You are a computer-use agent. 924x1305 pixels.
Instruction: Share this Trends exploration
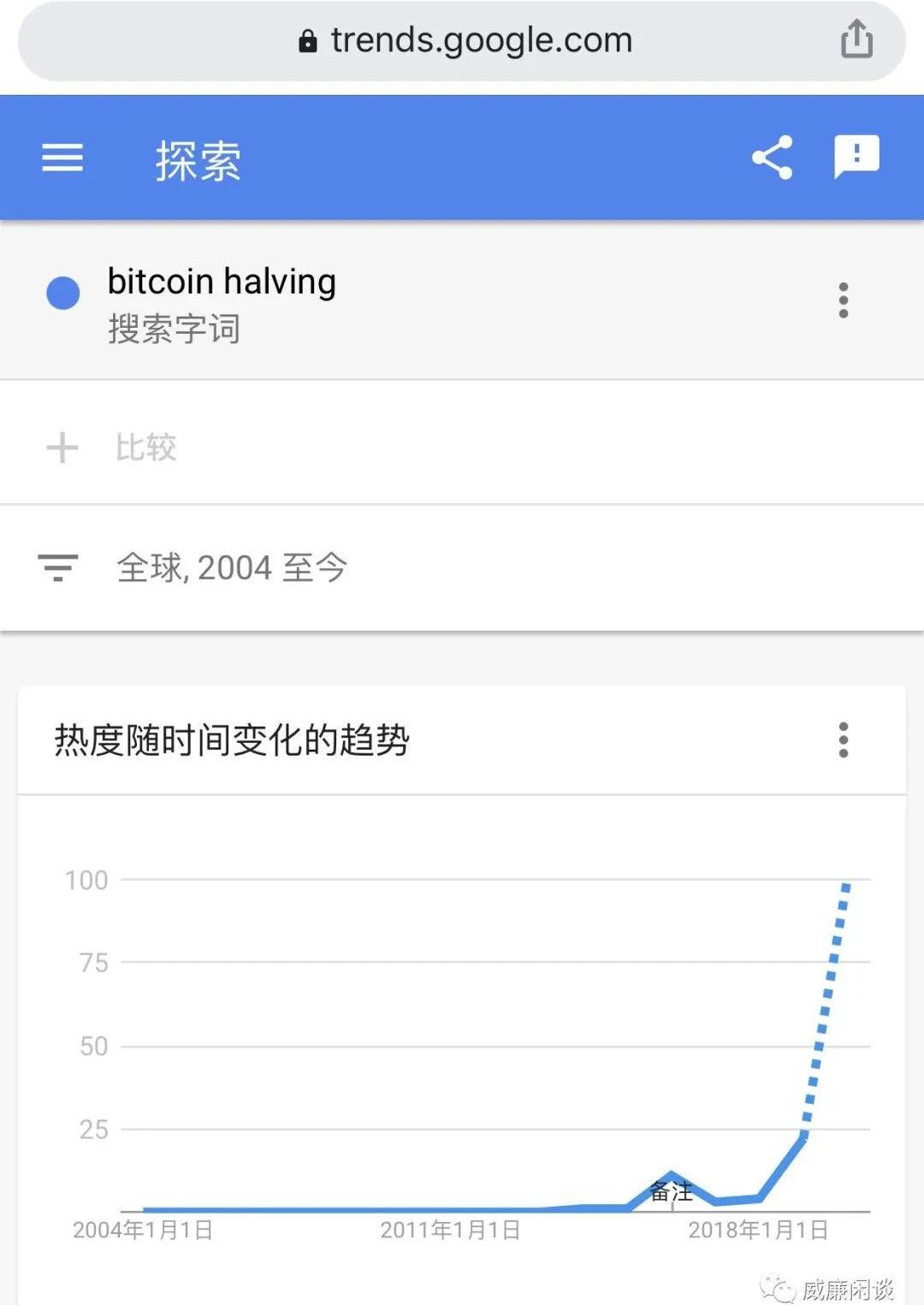(x=772, y=157)
